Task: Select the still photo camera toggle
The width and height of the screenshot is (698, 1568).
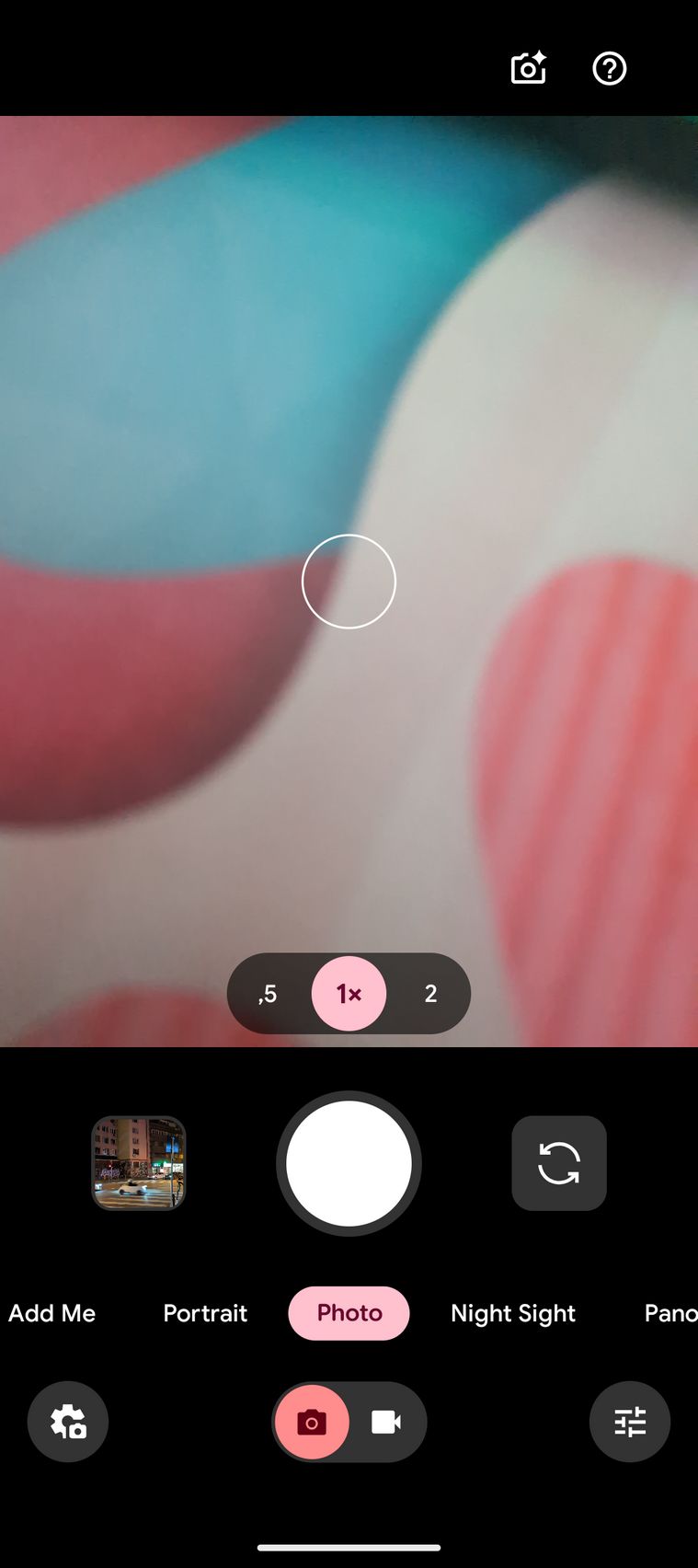Action: coord(312,1422)
